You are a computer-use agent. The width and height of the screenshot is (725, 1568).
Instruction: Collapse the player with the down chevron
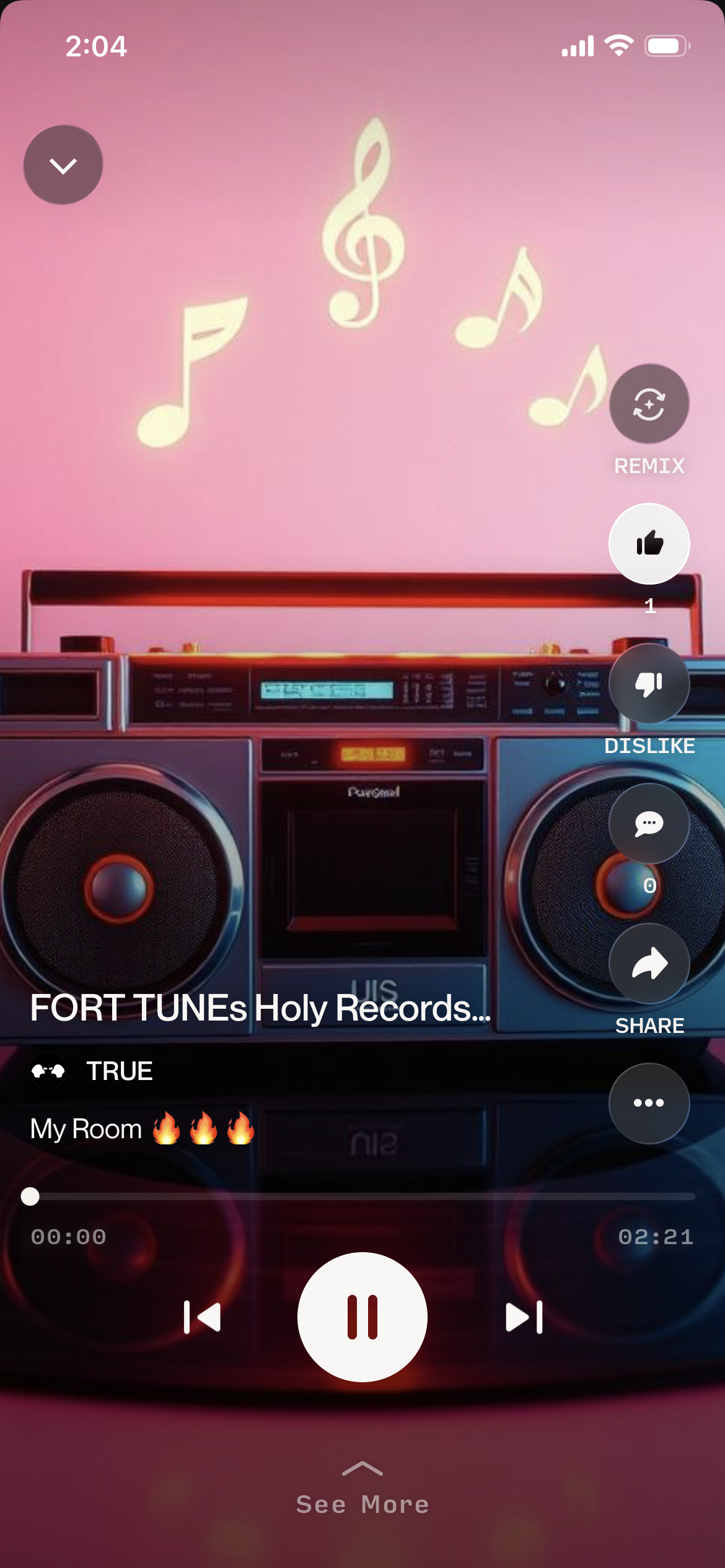click(x=62, y=163)
